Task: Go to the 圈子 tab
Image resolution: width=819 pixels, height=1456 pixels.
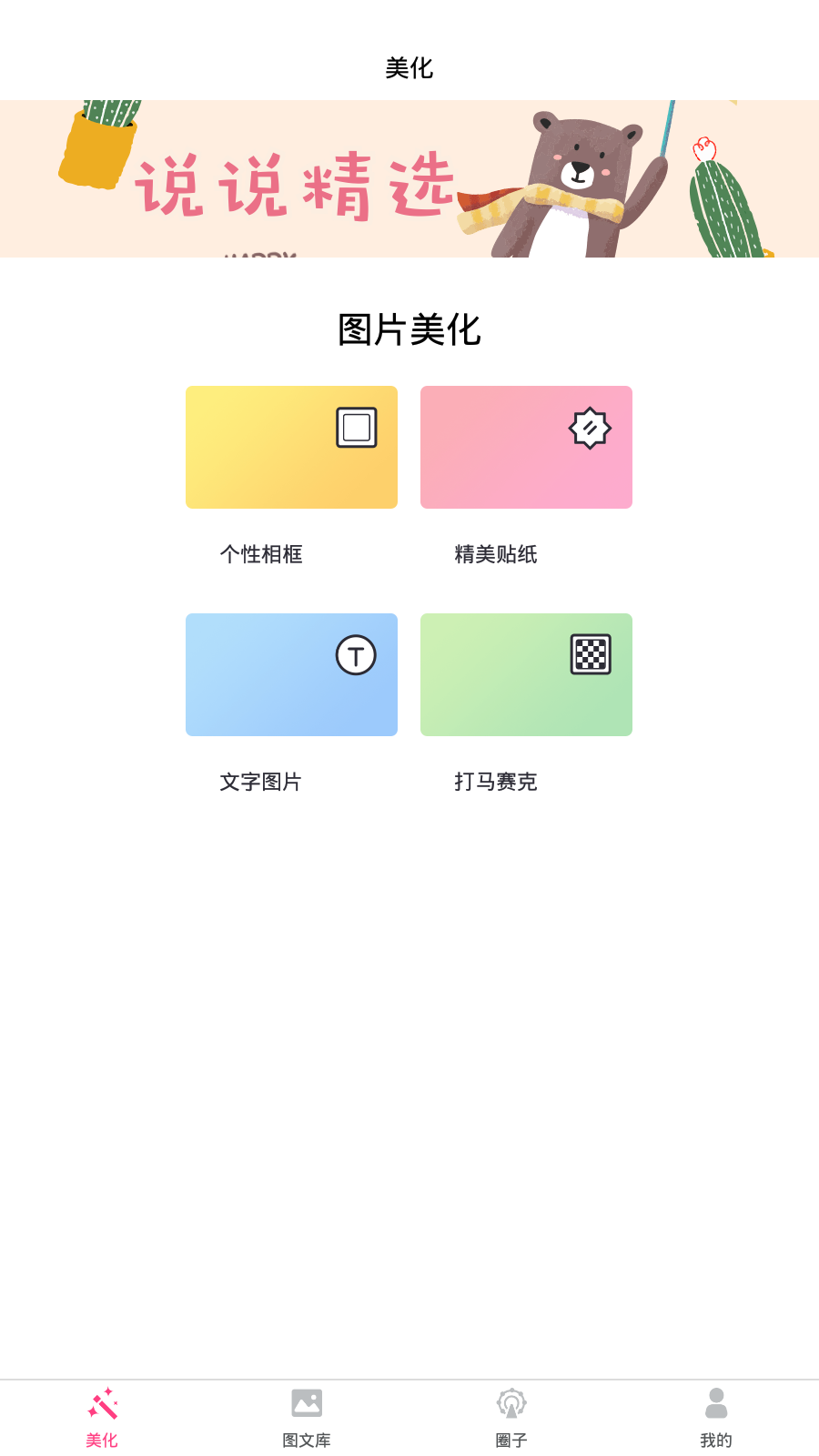Action: pyautogui.click(x=511, y=1418)
